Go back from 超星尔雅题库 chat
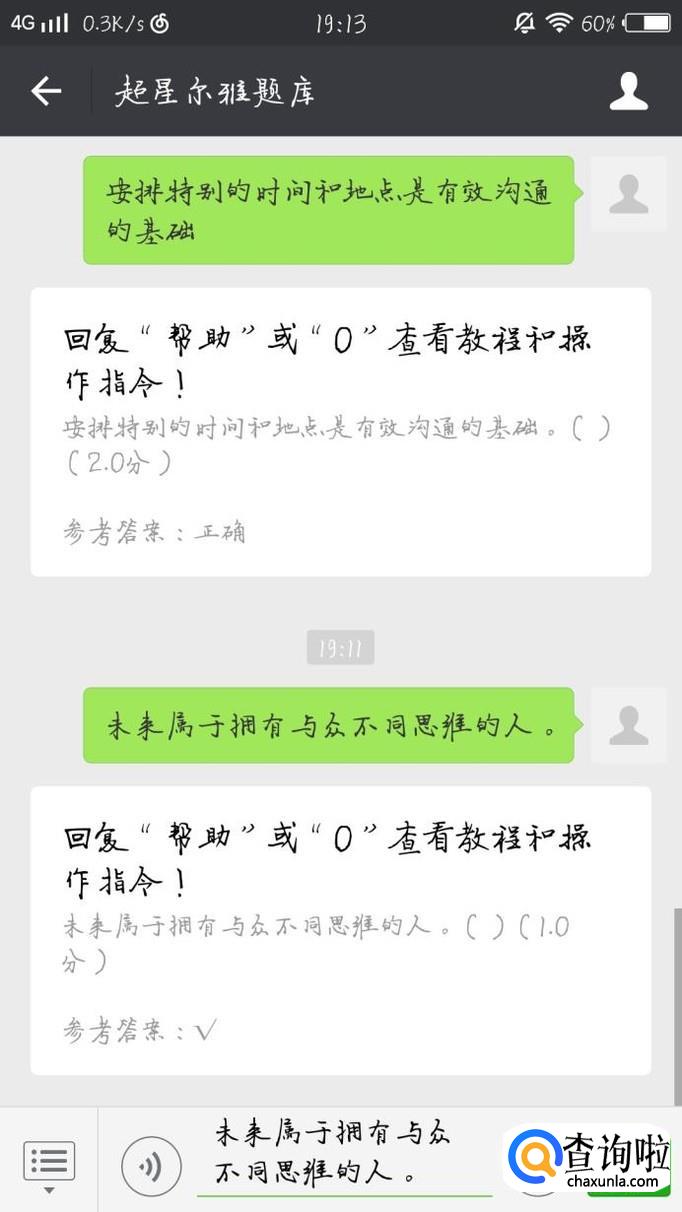 [x=46, y=92]
